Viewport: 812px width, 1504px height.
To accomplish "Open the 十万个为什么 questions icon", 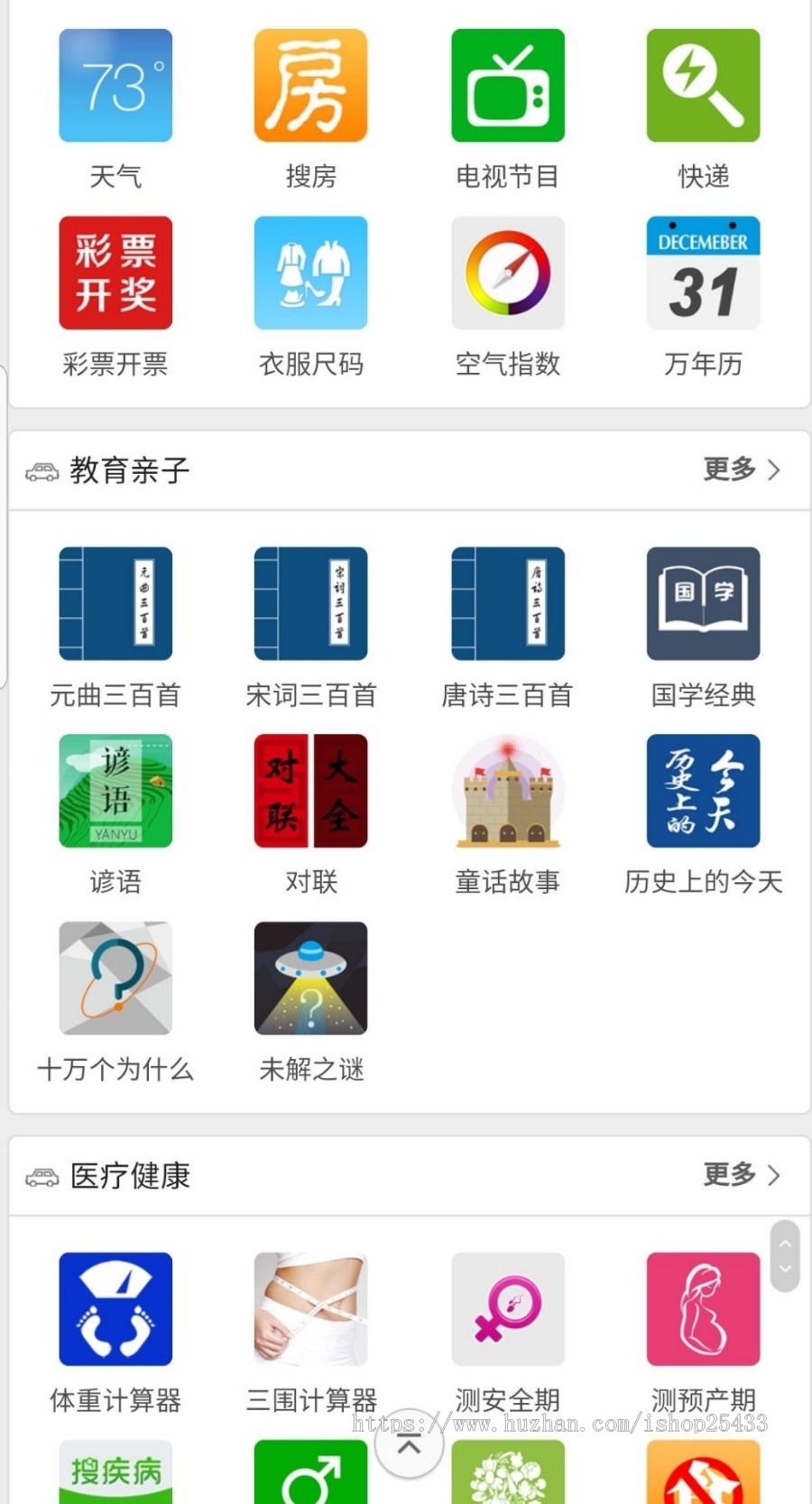I will pyautogui.click(x=115, y=978).
